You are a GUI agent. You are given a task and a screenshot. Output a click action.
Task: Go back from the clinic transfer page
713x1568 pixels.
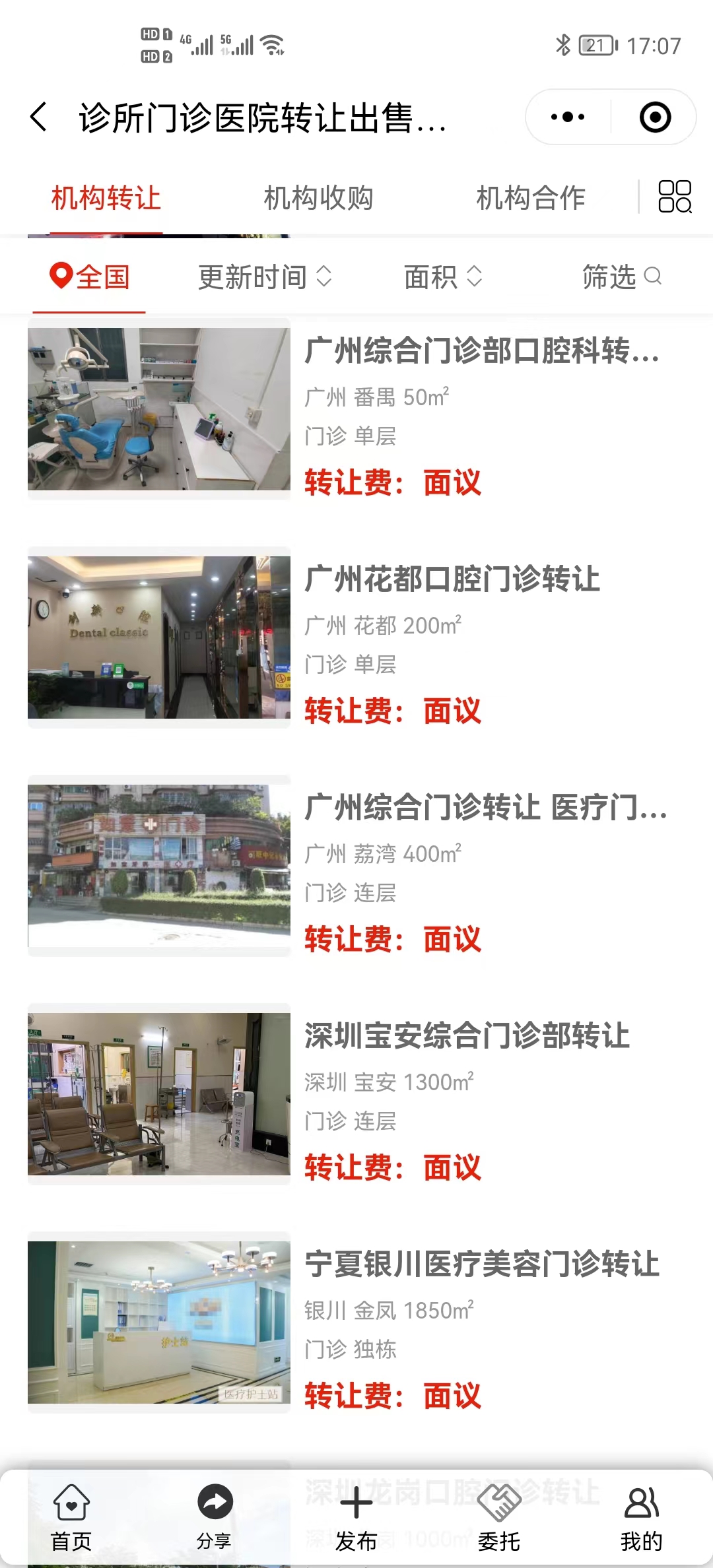pos(40,117)
